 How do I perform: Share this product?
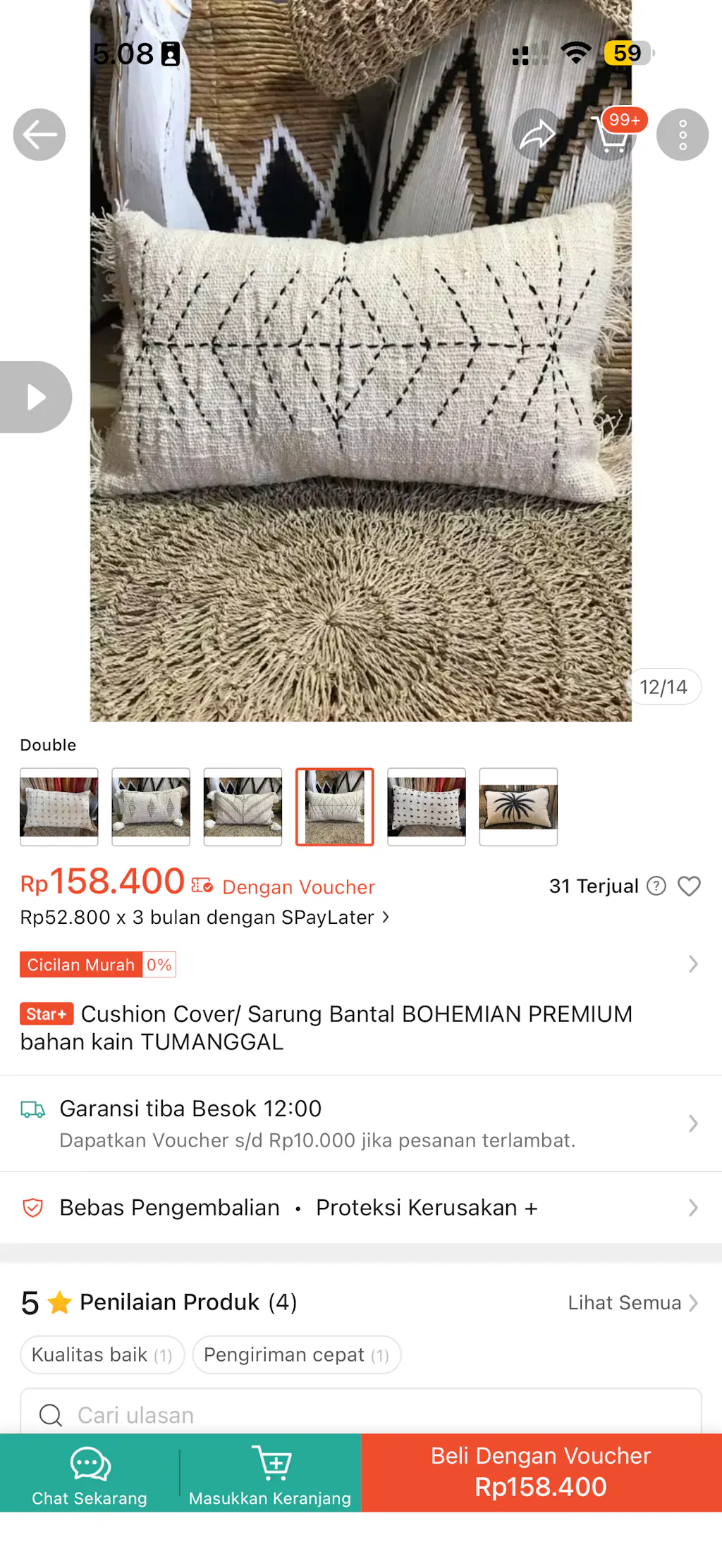pos(538,135)
